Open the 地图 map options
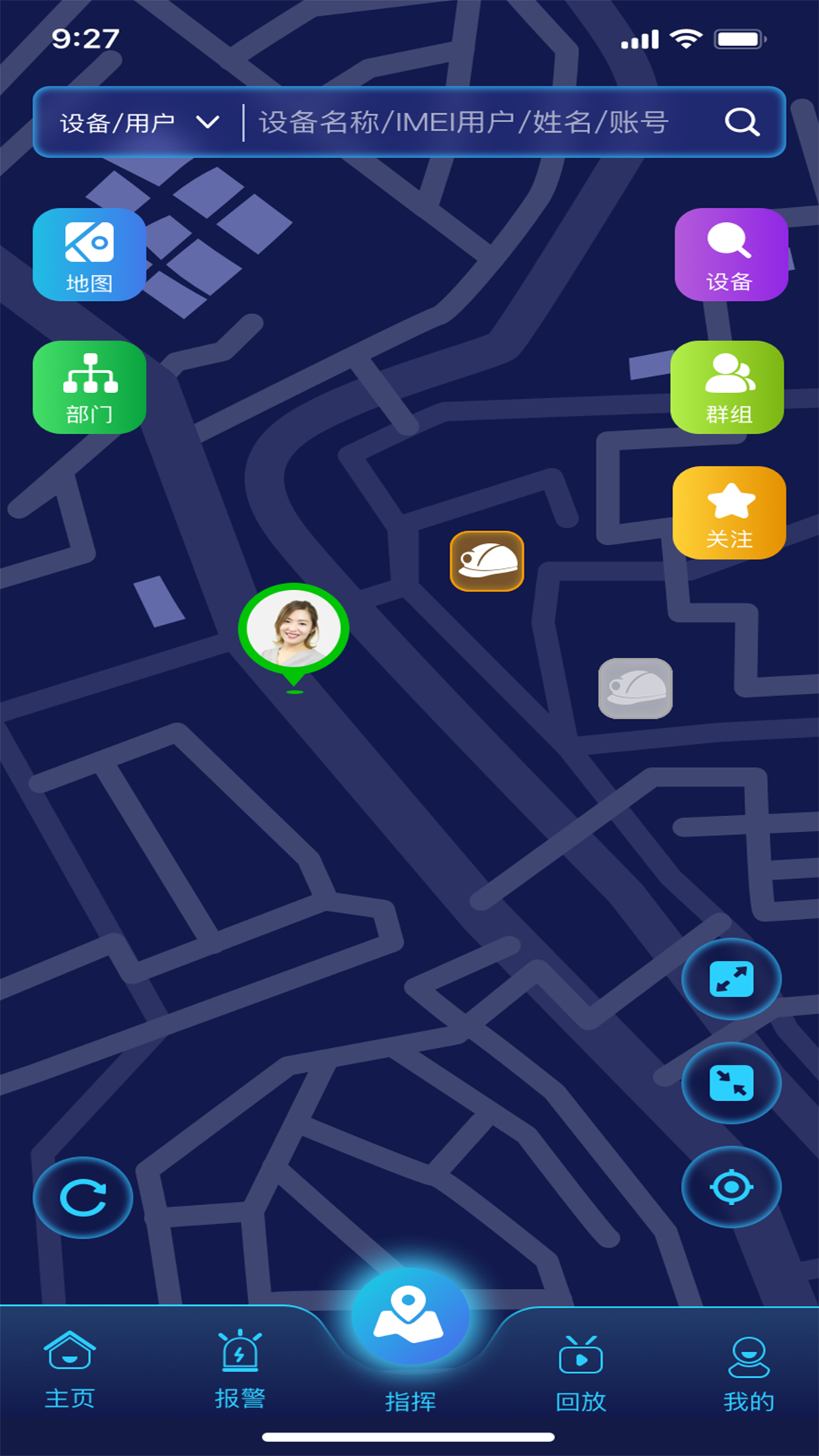 click(x=89, y=255)
